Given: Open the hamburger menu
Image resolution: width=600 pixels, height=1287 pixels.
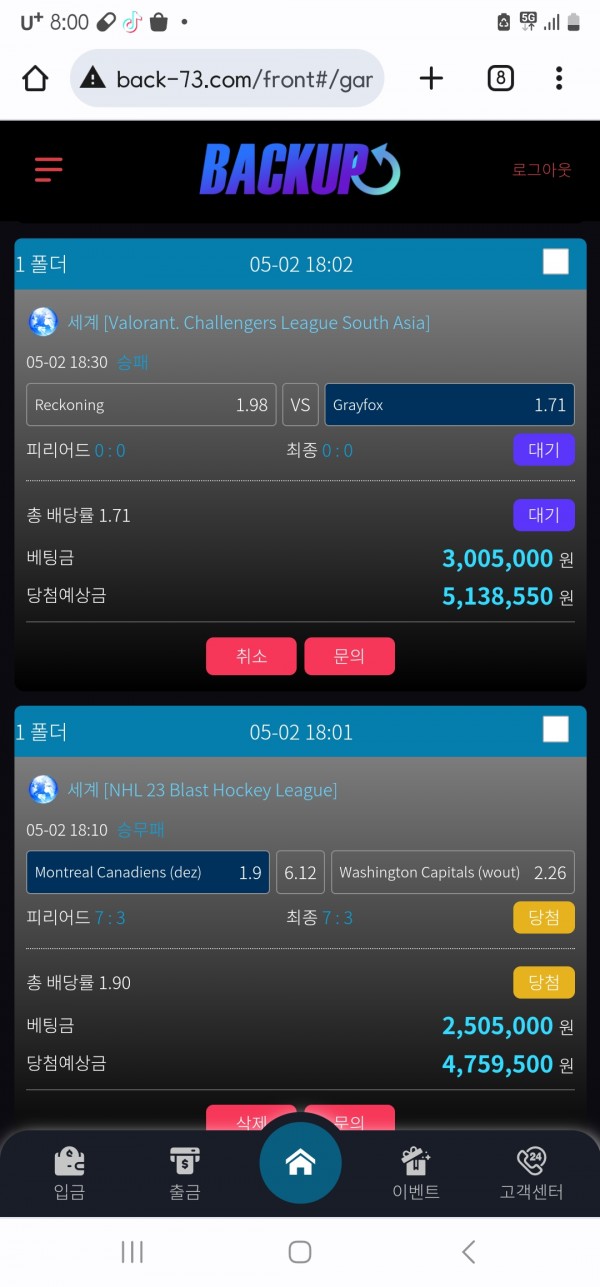Looking at the screenshot, I should (x=48, y=169).
